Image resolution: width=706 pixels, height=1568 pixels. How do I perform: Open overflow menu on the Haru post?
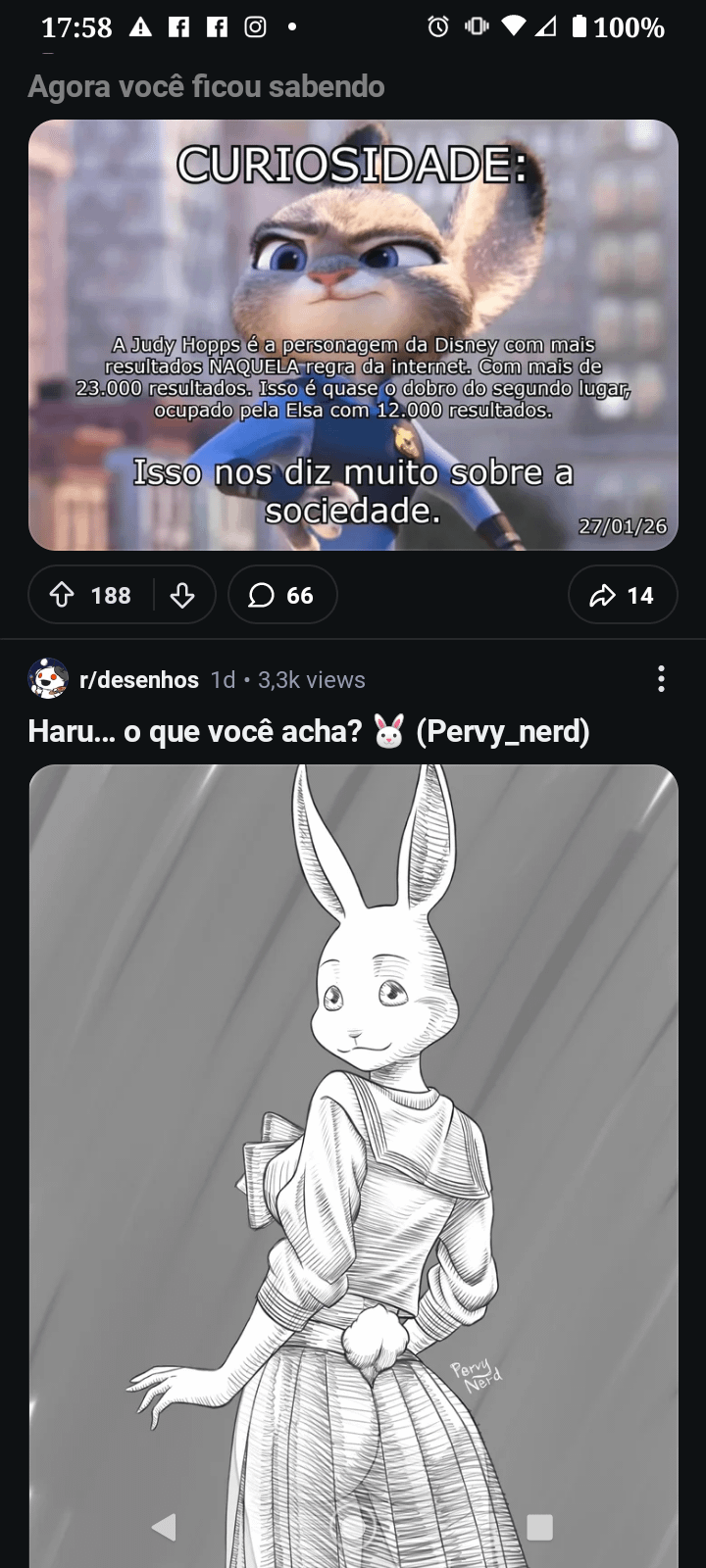662,679
